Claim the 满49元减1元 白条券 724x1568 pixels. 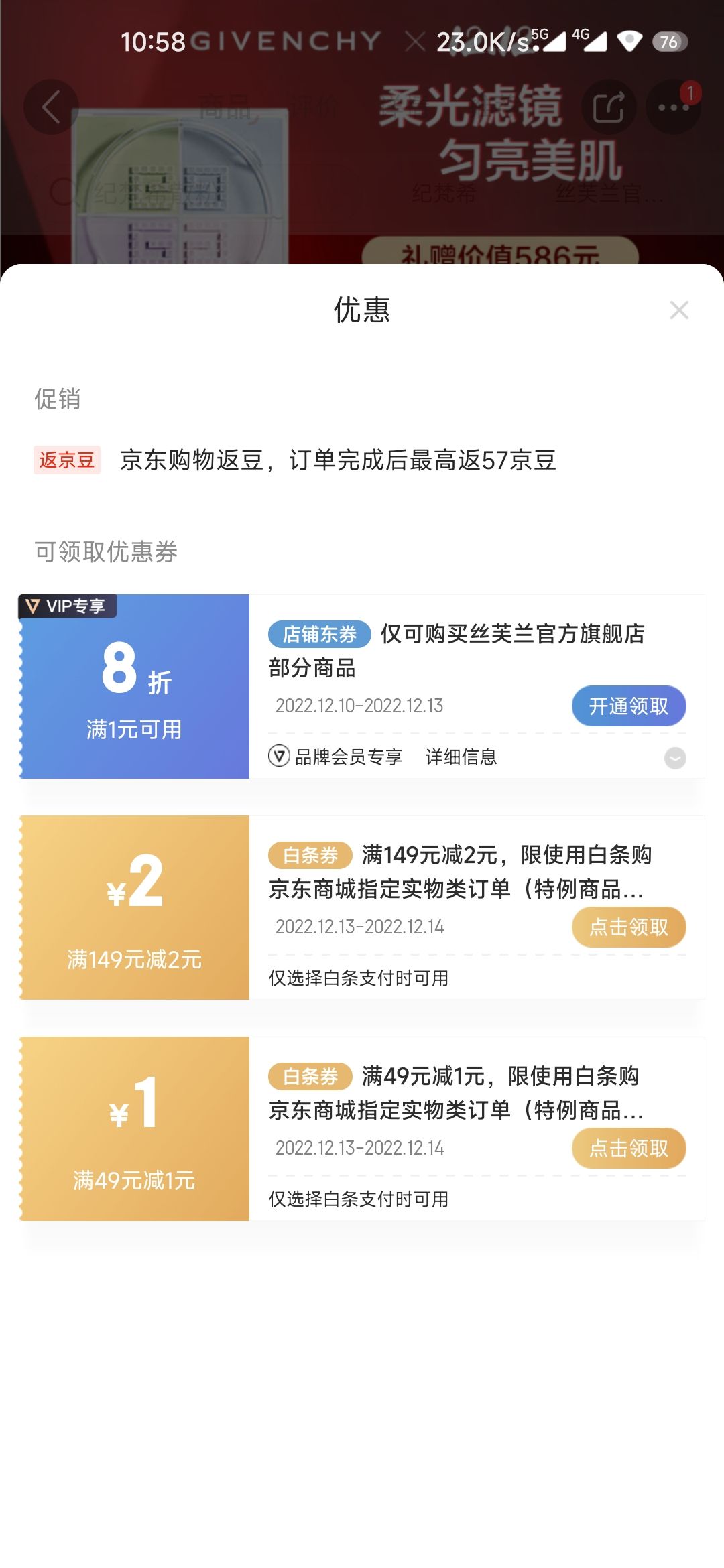(x=629, y=1148)
